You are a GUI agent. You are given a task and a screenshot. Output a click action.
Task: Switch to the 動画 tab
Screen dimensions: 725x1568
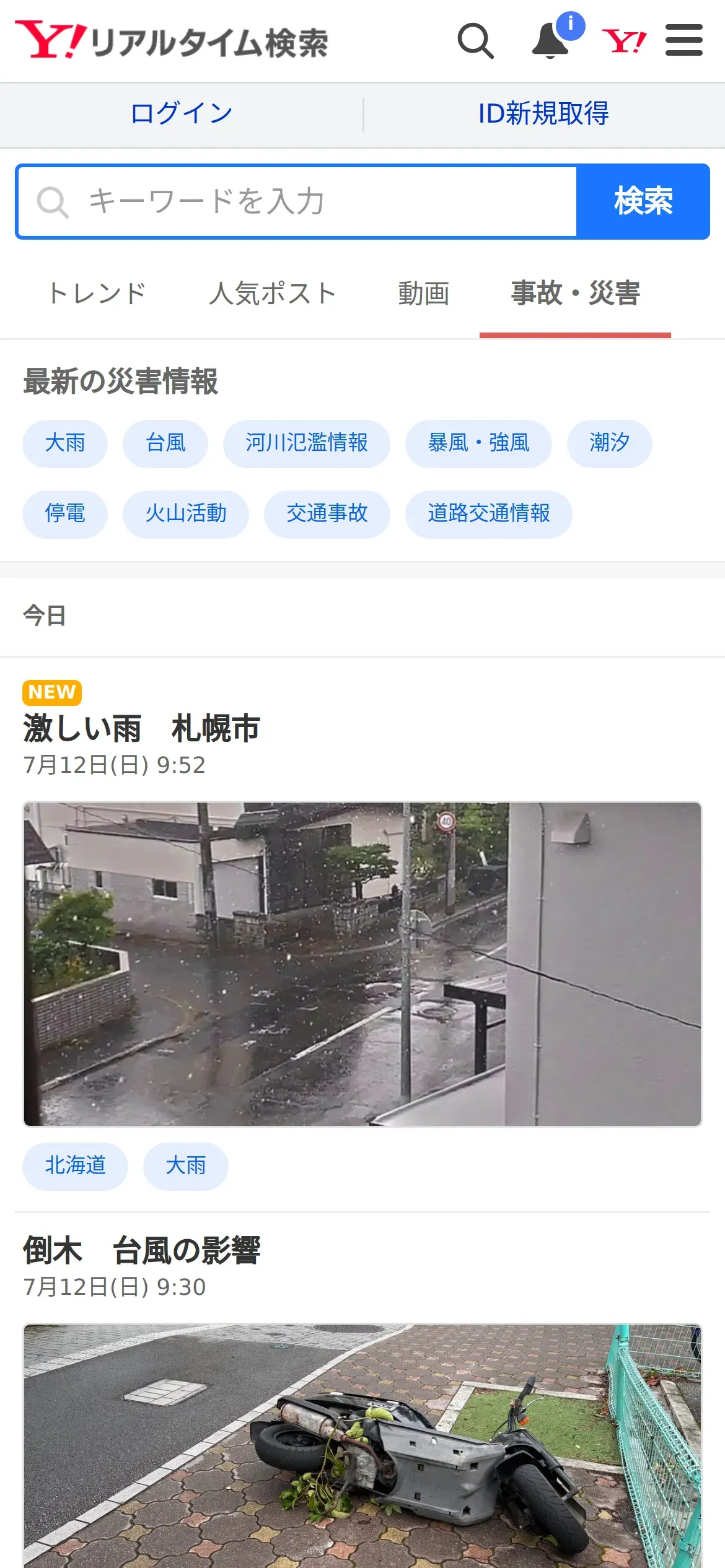point(424,294)
